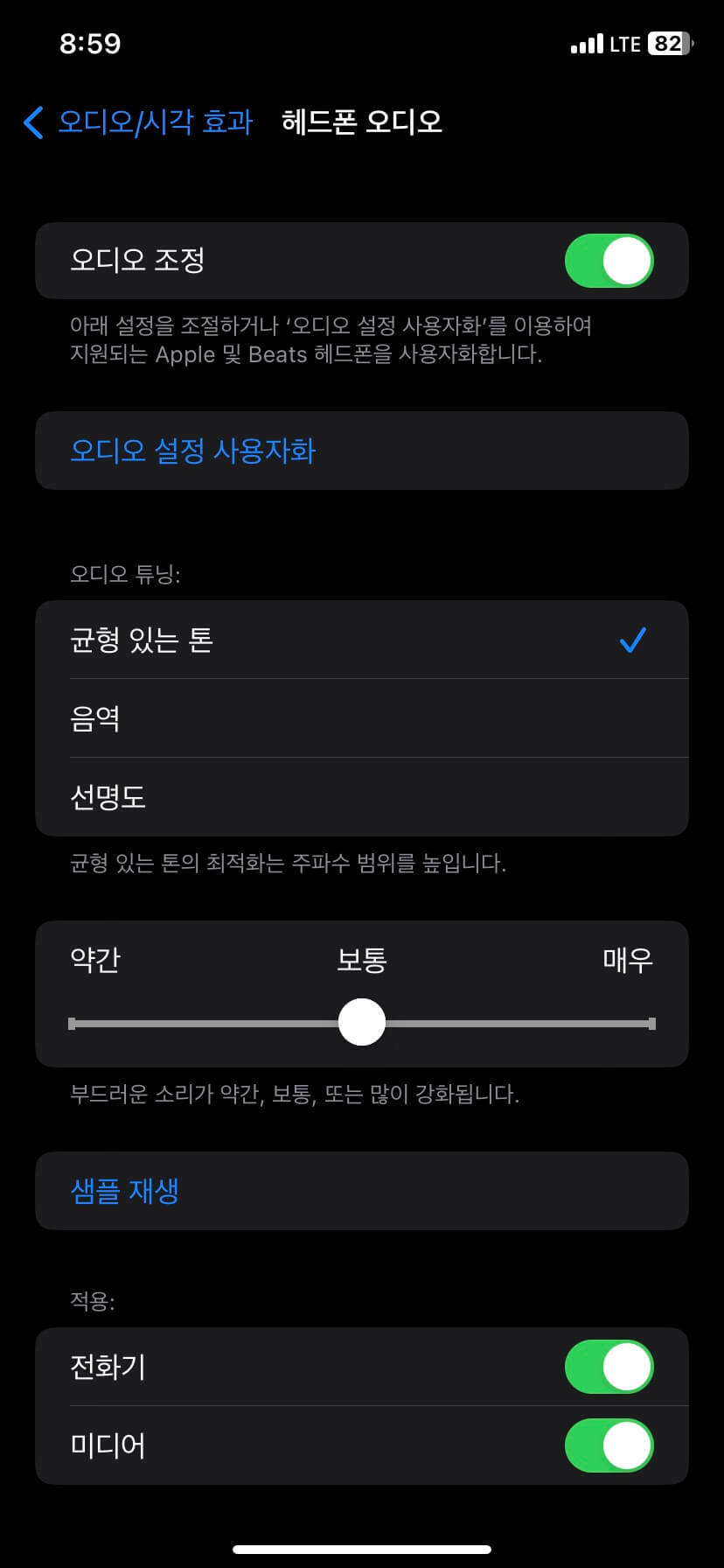724x1568 pixels.
Task: Select the 선명도 tuning option
Action: point(362,797)
